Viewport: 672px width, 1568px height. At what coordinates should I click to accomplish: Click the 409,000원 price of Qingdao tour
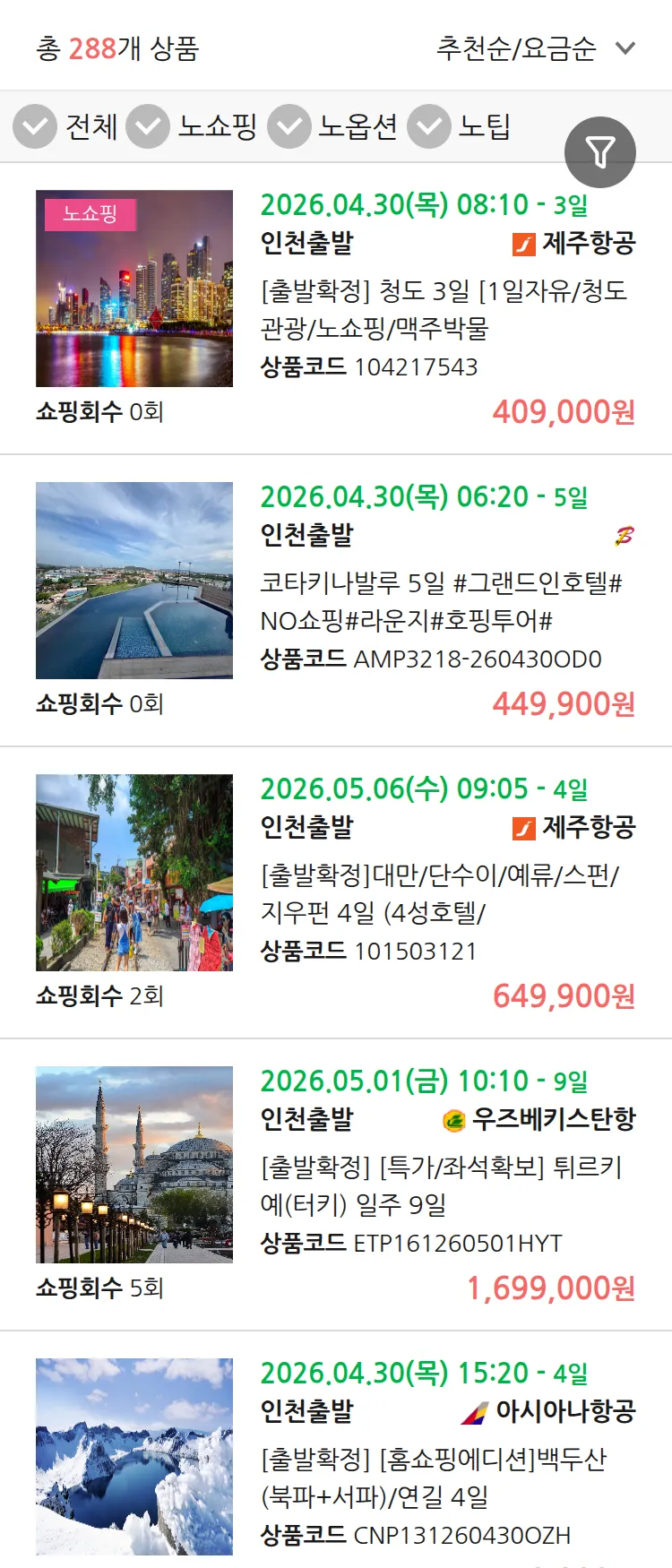(563, 413)
